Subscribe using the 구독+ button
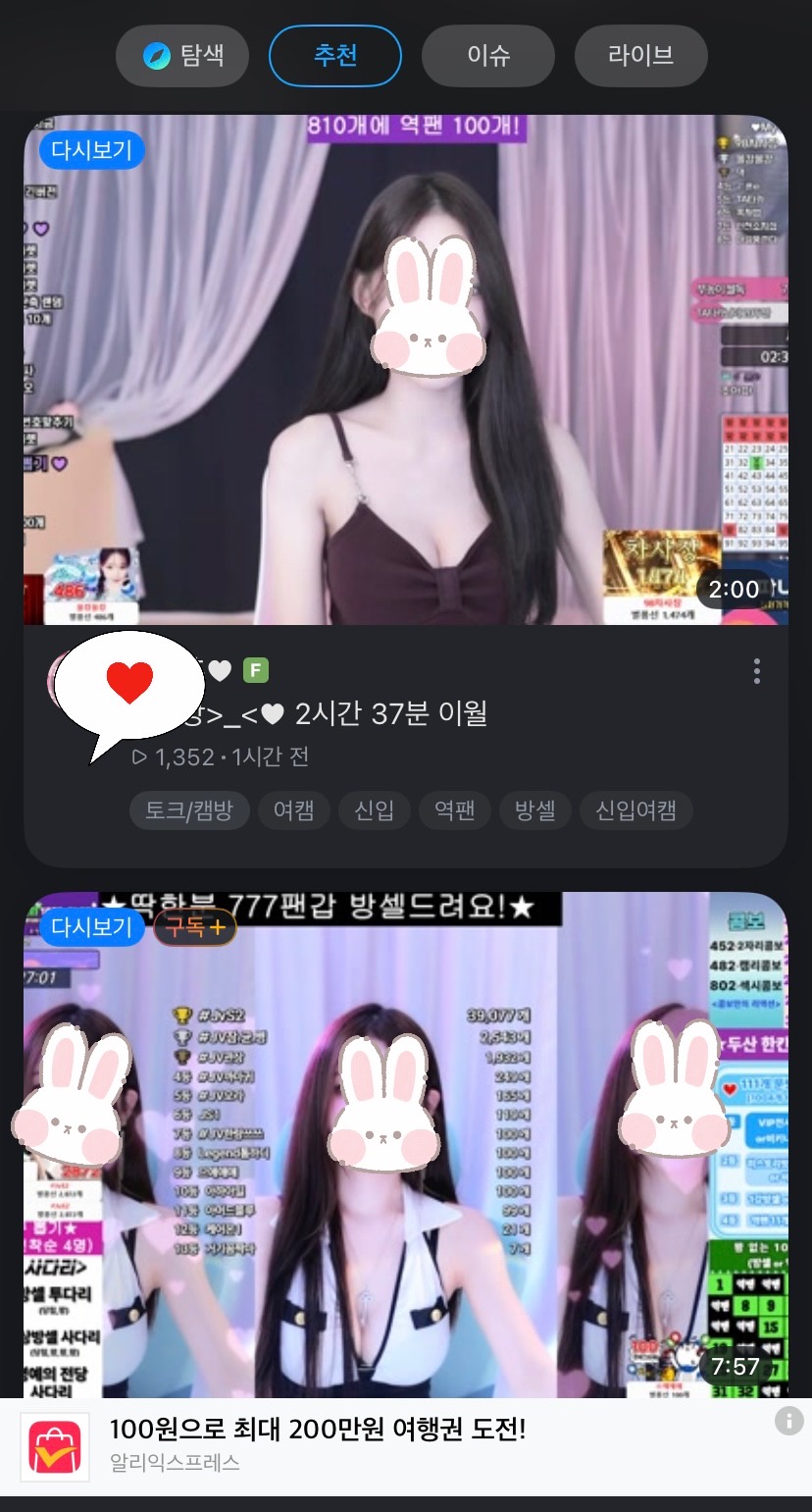The width and height of the screenshot is (812, 1512). pos(194,926)
